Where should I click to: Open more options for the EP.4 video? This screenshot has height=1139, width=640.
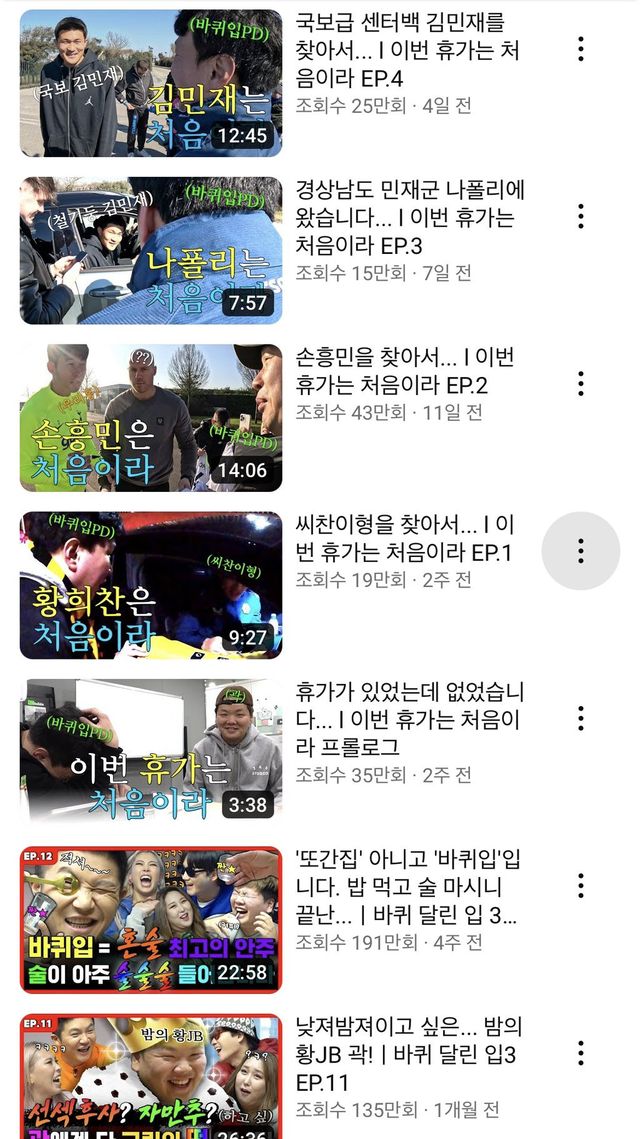(580, 49)
